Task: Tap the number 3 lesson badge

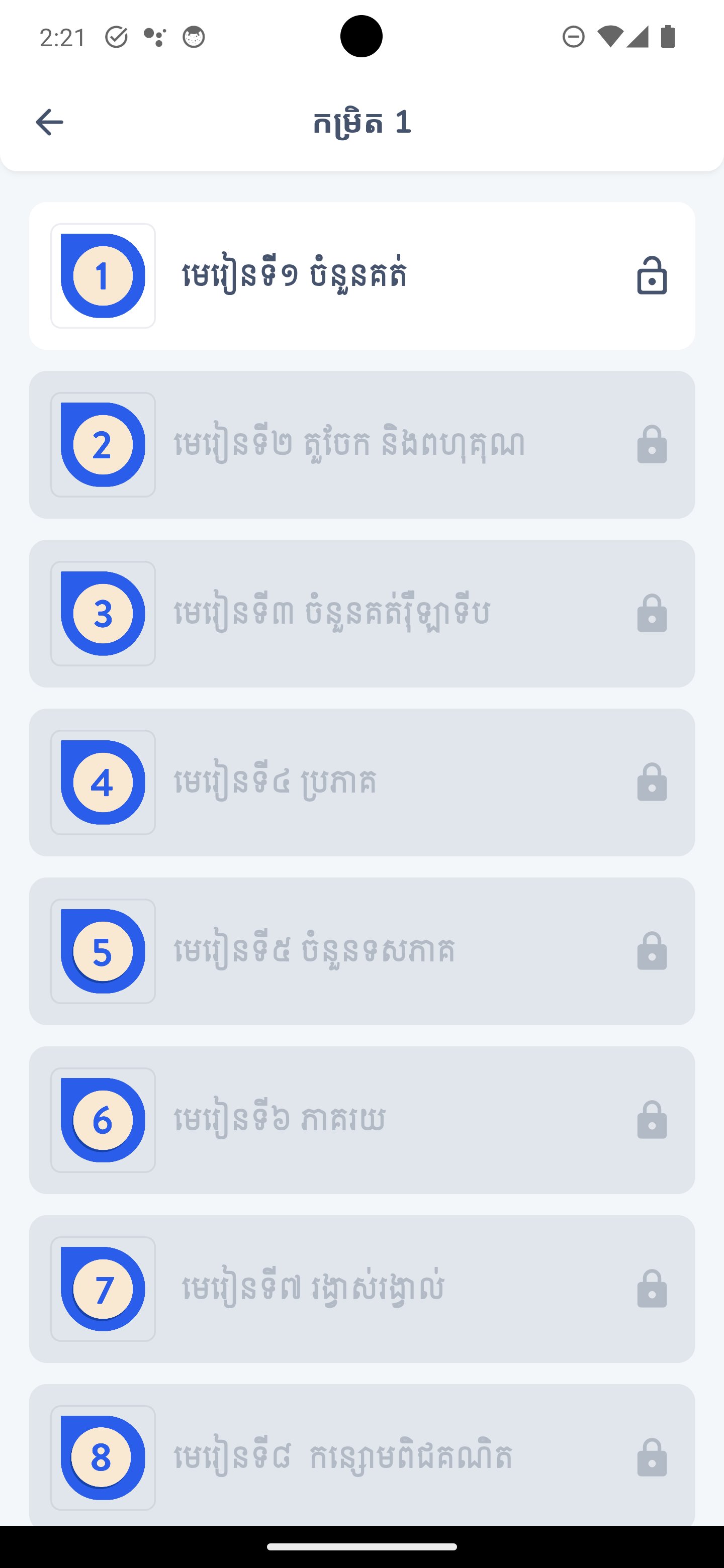Action: tap(102, 615)
